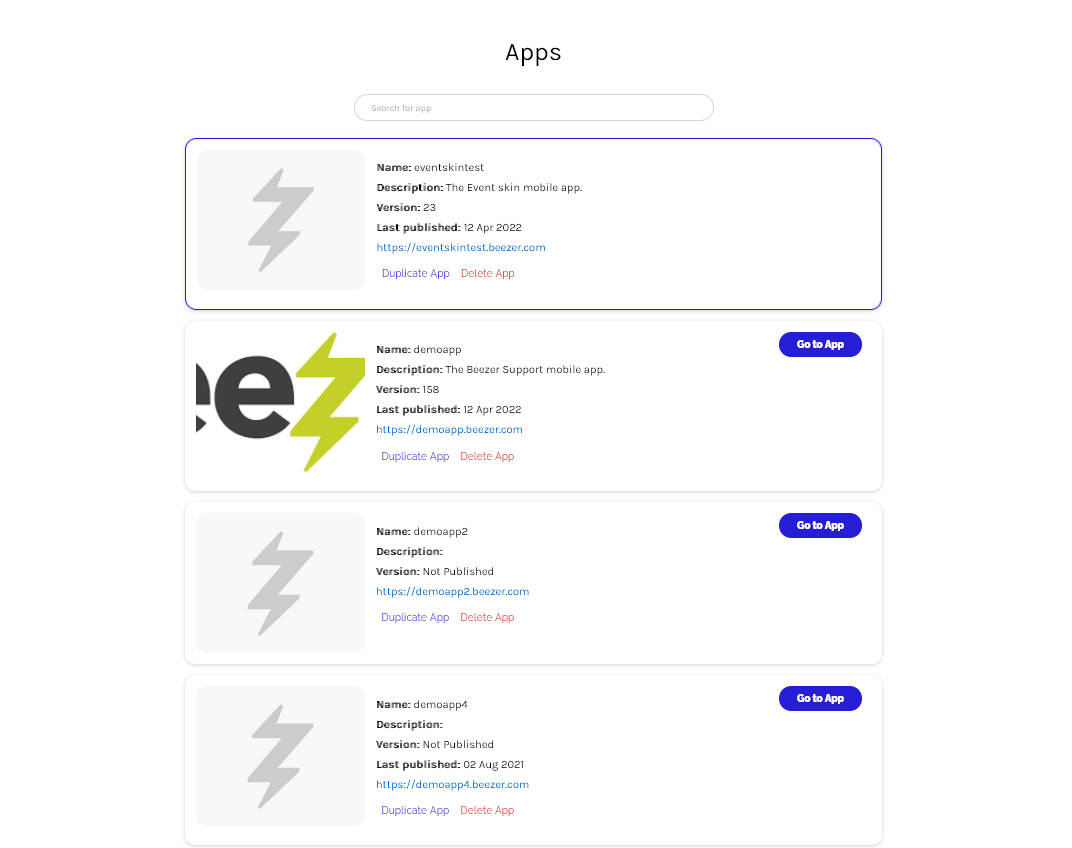
Task: Open the demoapp4.beezer.com link
Action: tap(452, 785)
